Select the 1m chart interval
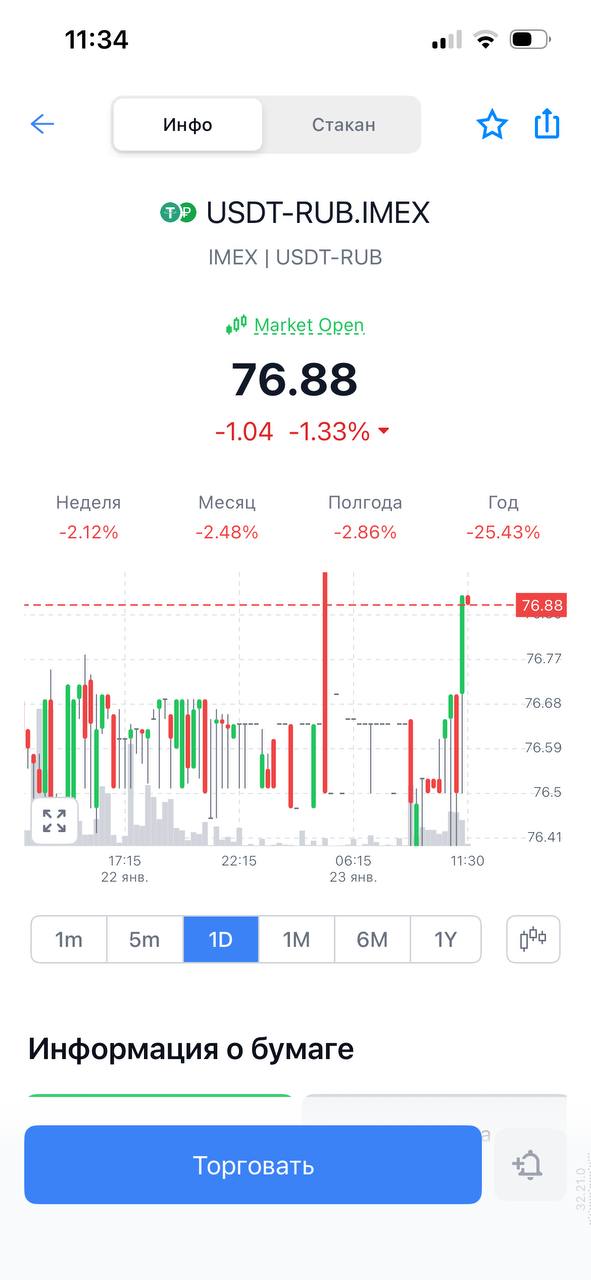This screenshot has height=1280, width=591. [69, 939]
